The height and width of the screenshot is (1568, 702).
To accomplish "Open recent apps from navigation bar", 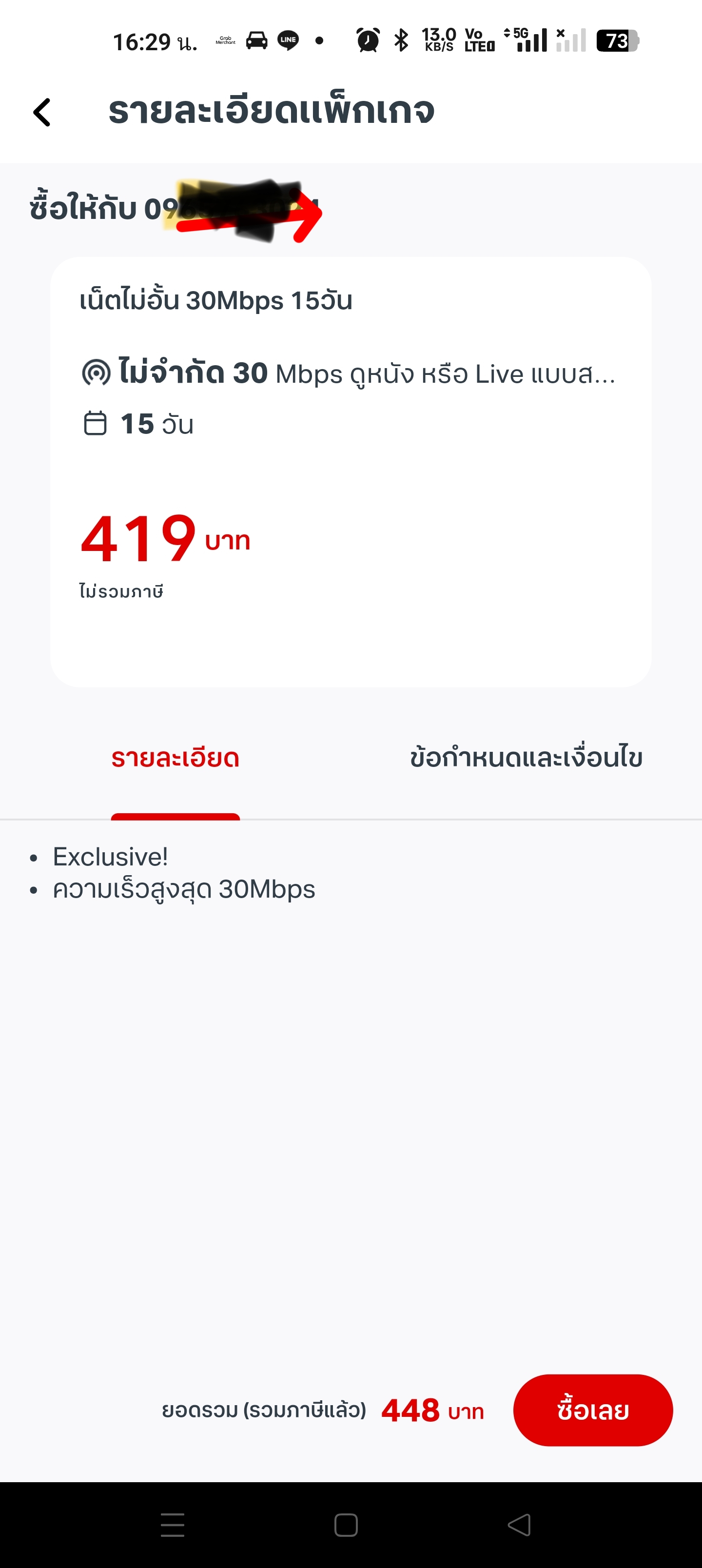I will 172,1525.
